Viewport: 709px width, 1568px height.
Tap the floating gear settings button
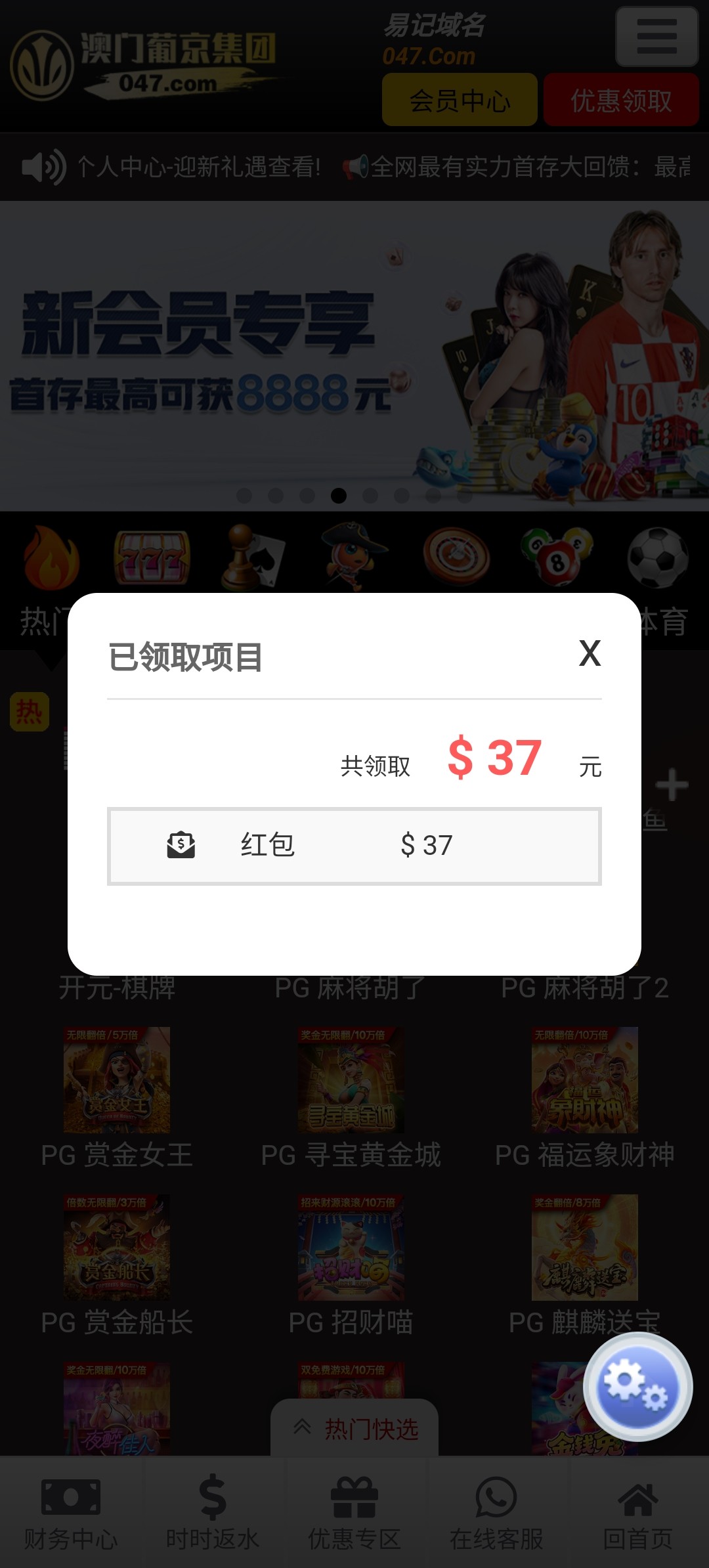637,1386
